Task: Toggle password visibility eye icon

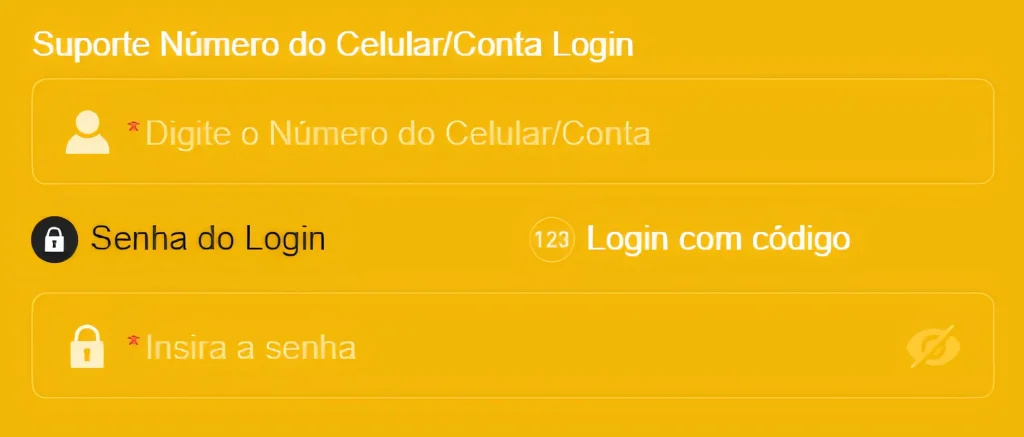Action: point(933,347)
